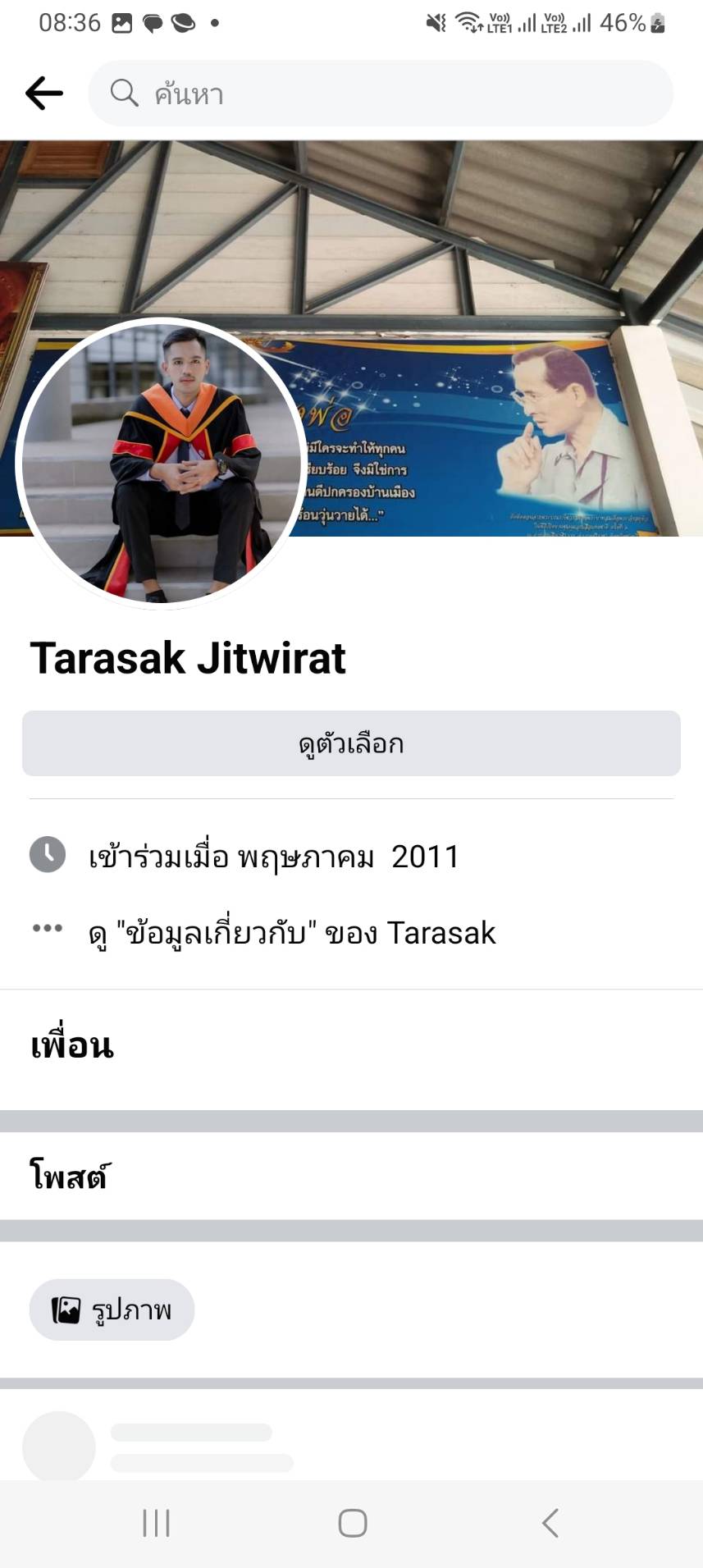Tap the ดูตัวเลือก button
703x1568 pixels.
[351, 743]
